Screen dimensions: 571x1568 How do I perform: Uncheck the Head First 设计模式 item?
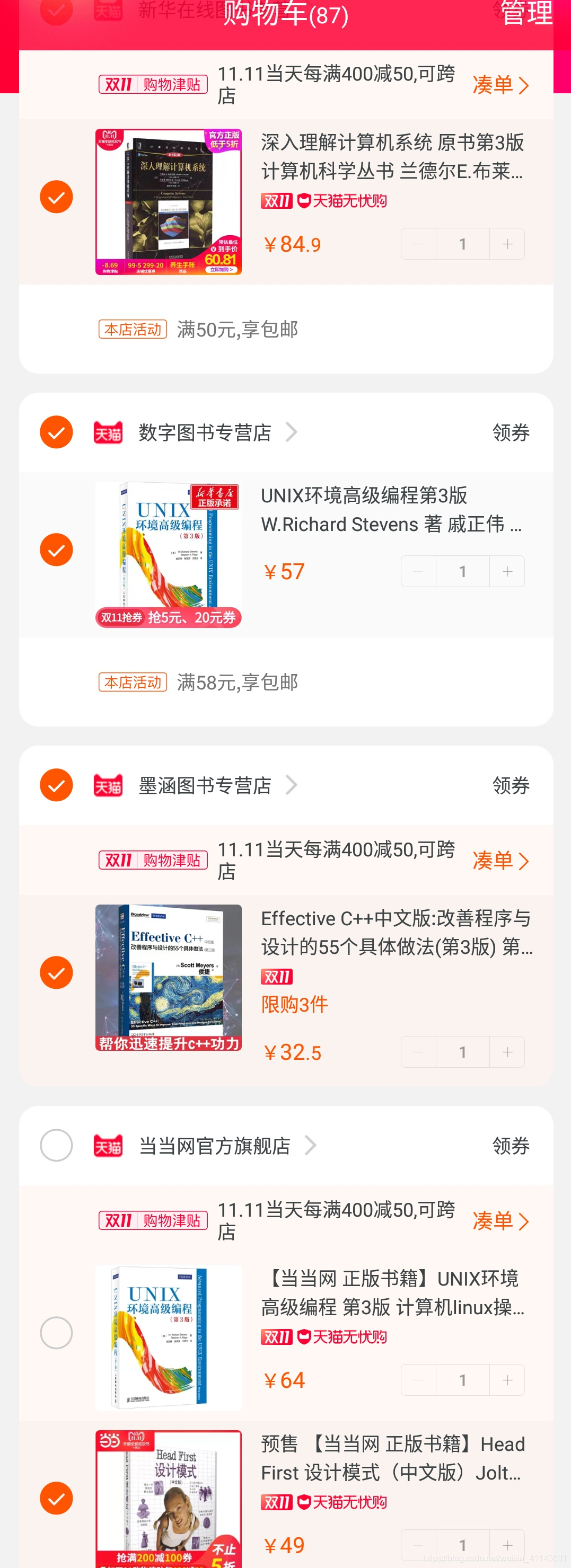coord(56,1499)
